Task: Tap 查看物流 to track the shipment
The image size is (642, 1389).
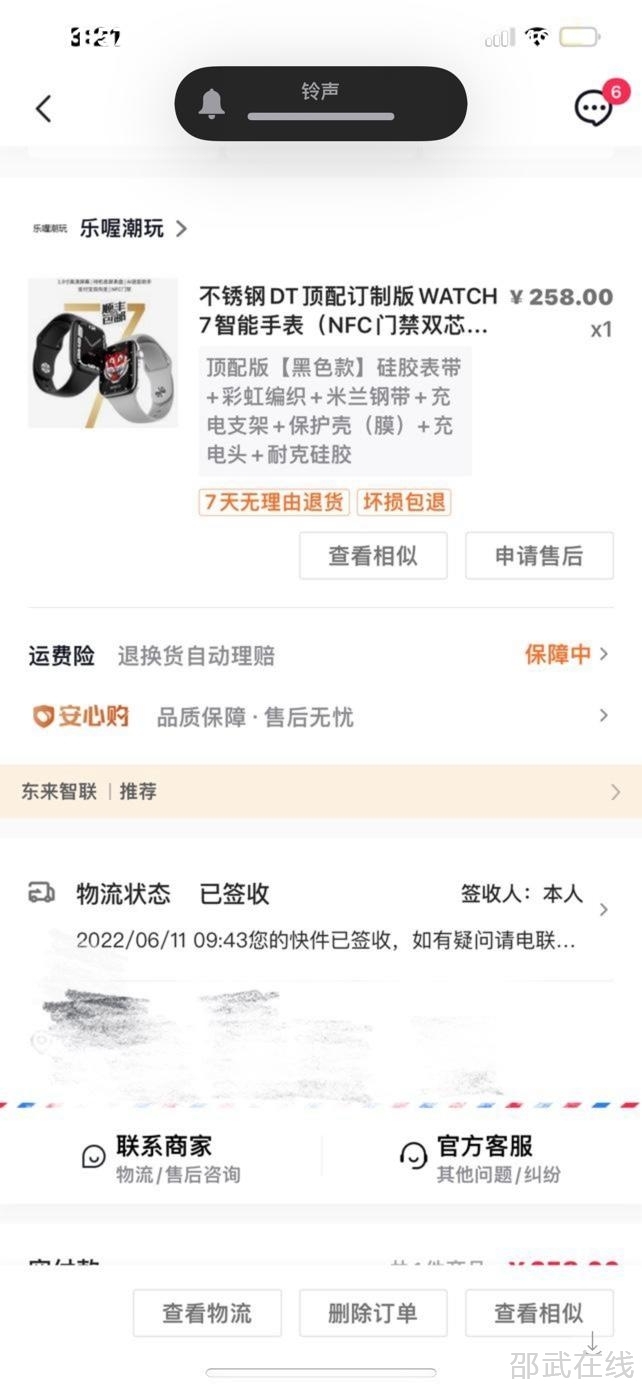Action: click(207, 1313)
